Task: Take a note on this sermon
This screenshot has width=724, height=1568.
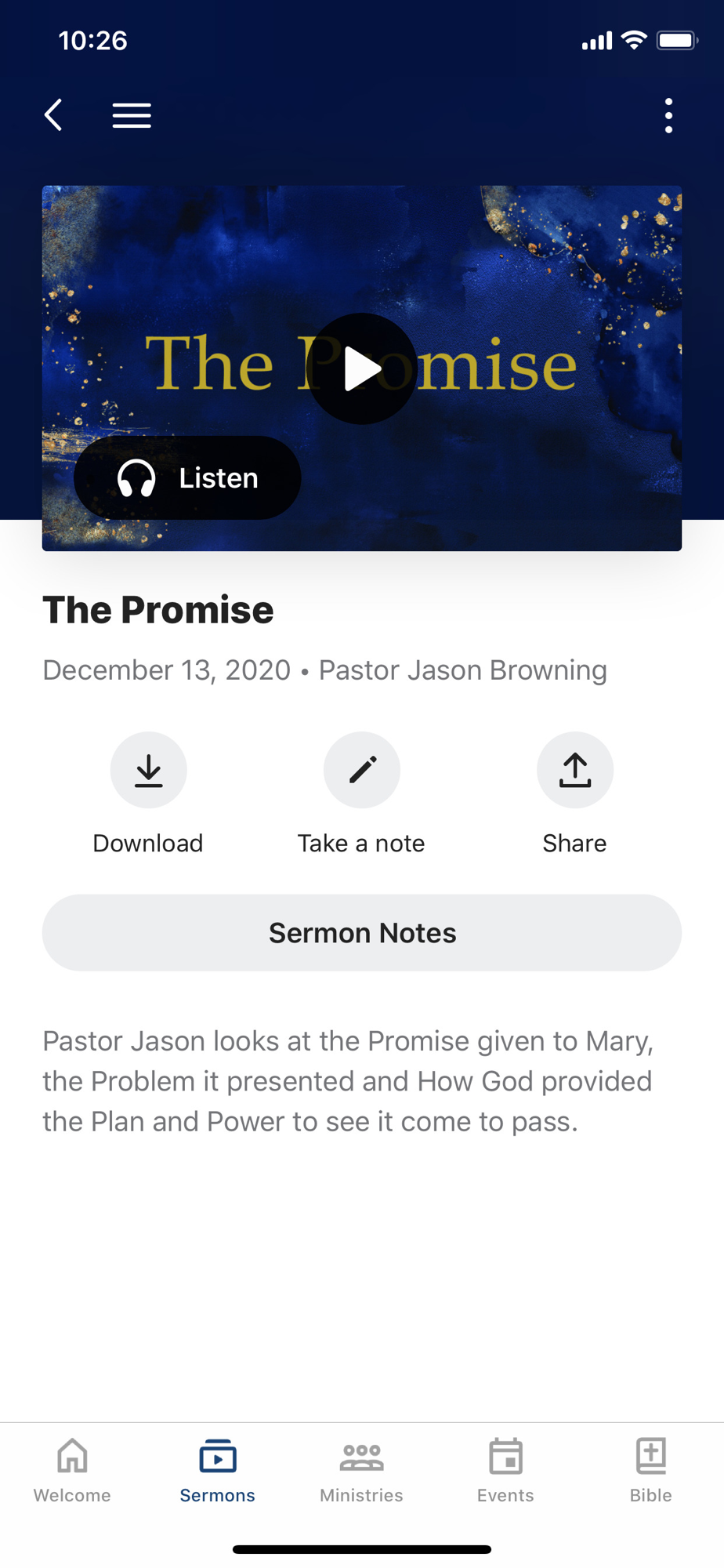Action: coord(362,770)
